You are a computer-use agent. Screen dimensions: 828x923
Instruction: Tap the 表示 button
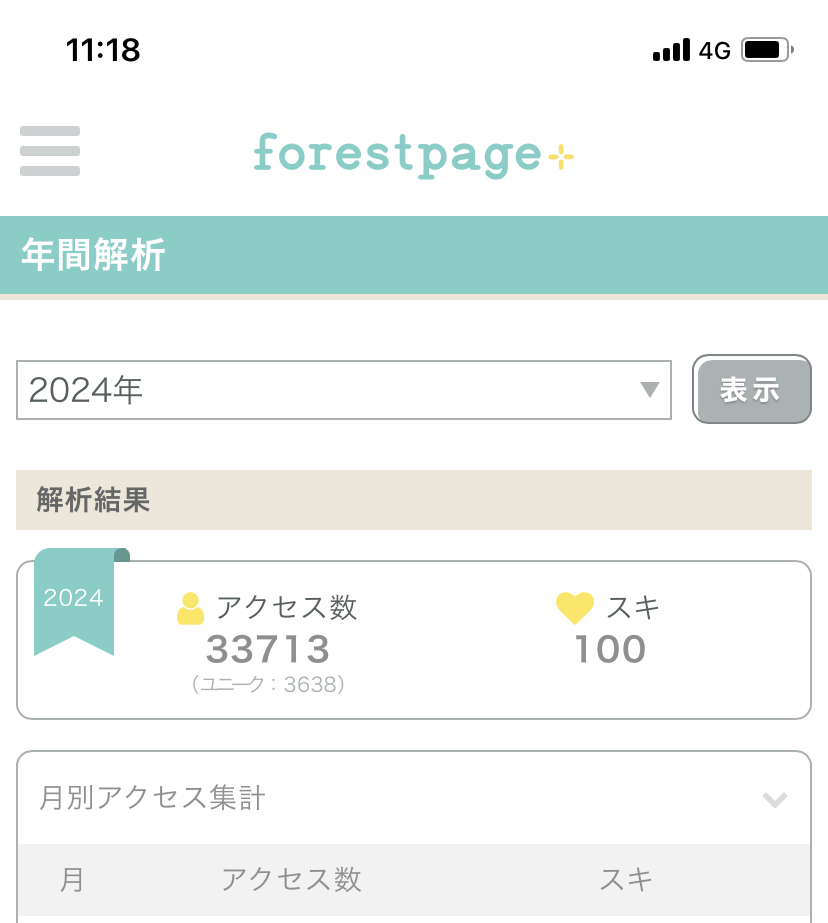click(x=751, y=390)
